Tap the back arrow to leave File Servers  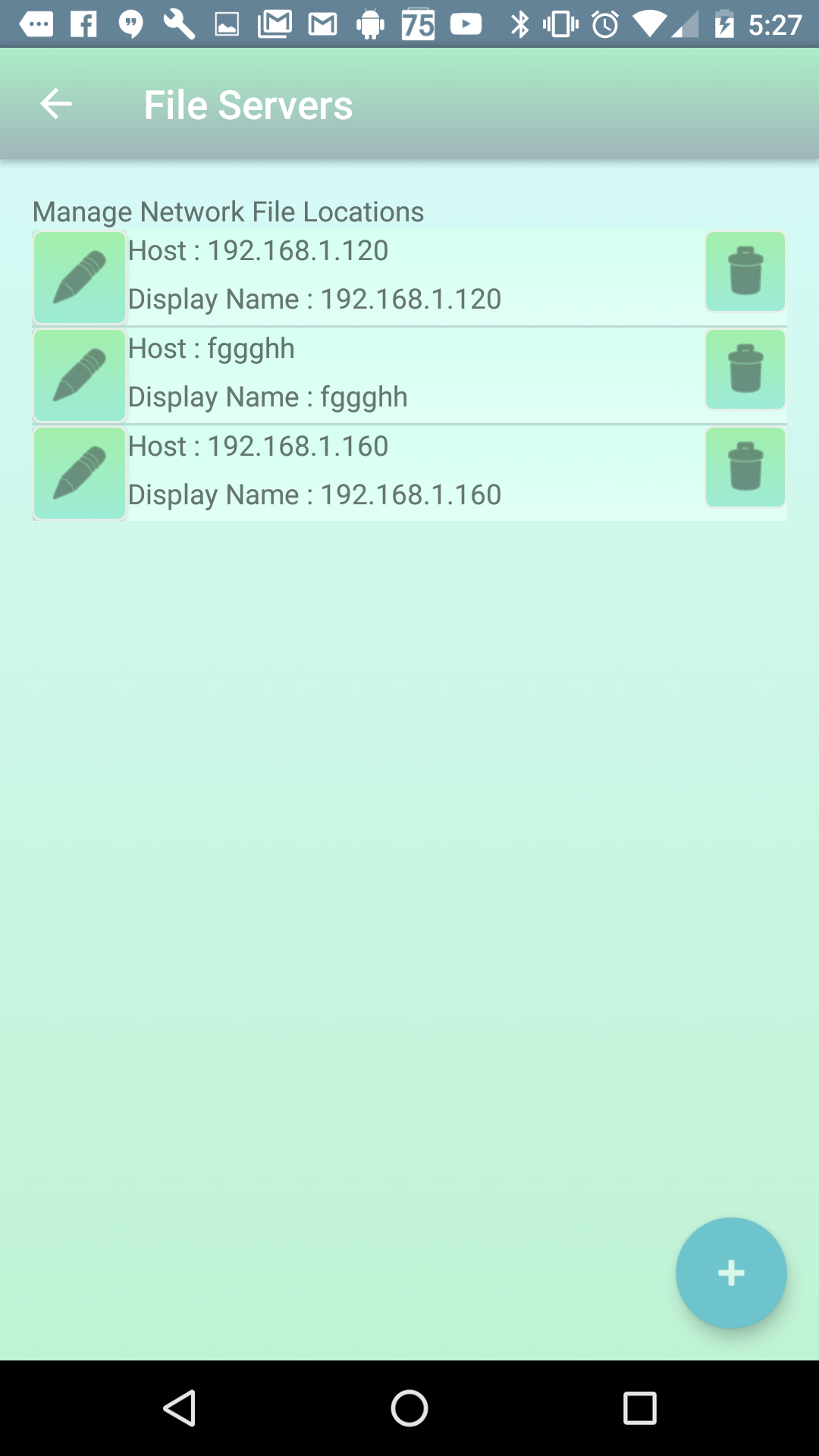pos(54,103)
